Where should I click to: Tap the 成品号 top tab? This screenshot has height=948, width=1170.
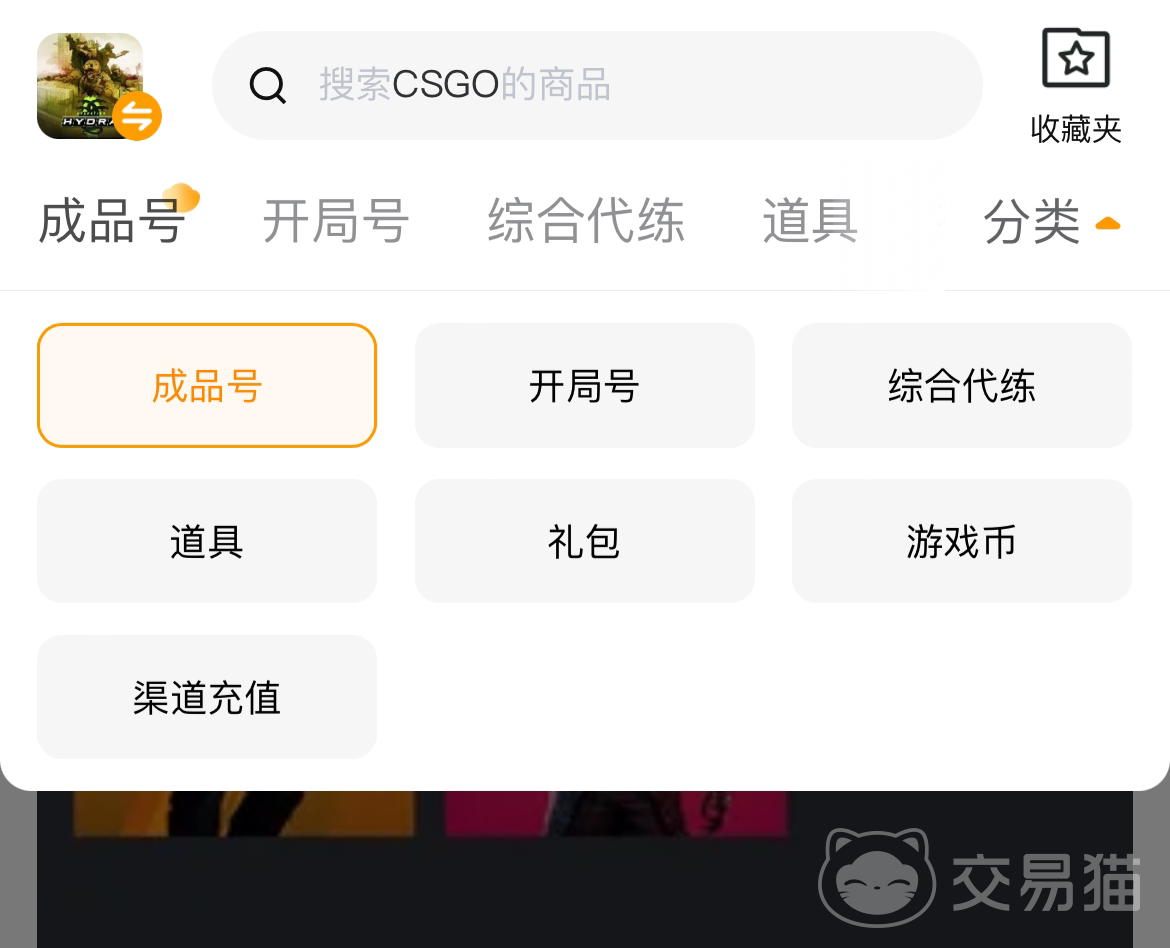pos(112,221)
